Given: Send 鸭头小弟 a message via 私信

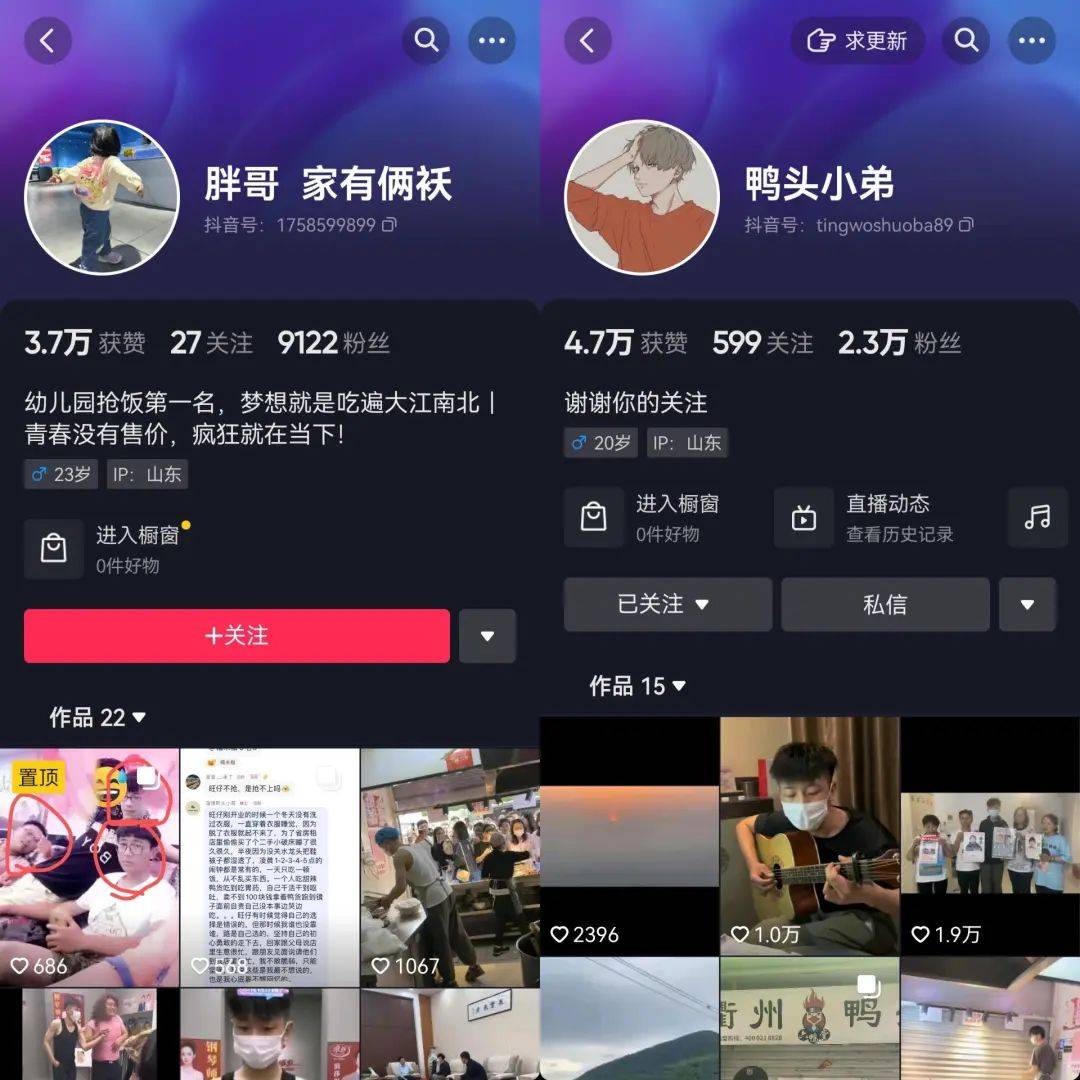Looking at the screenshot, I should [885, 604].
